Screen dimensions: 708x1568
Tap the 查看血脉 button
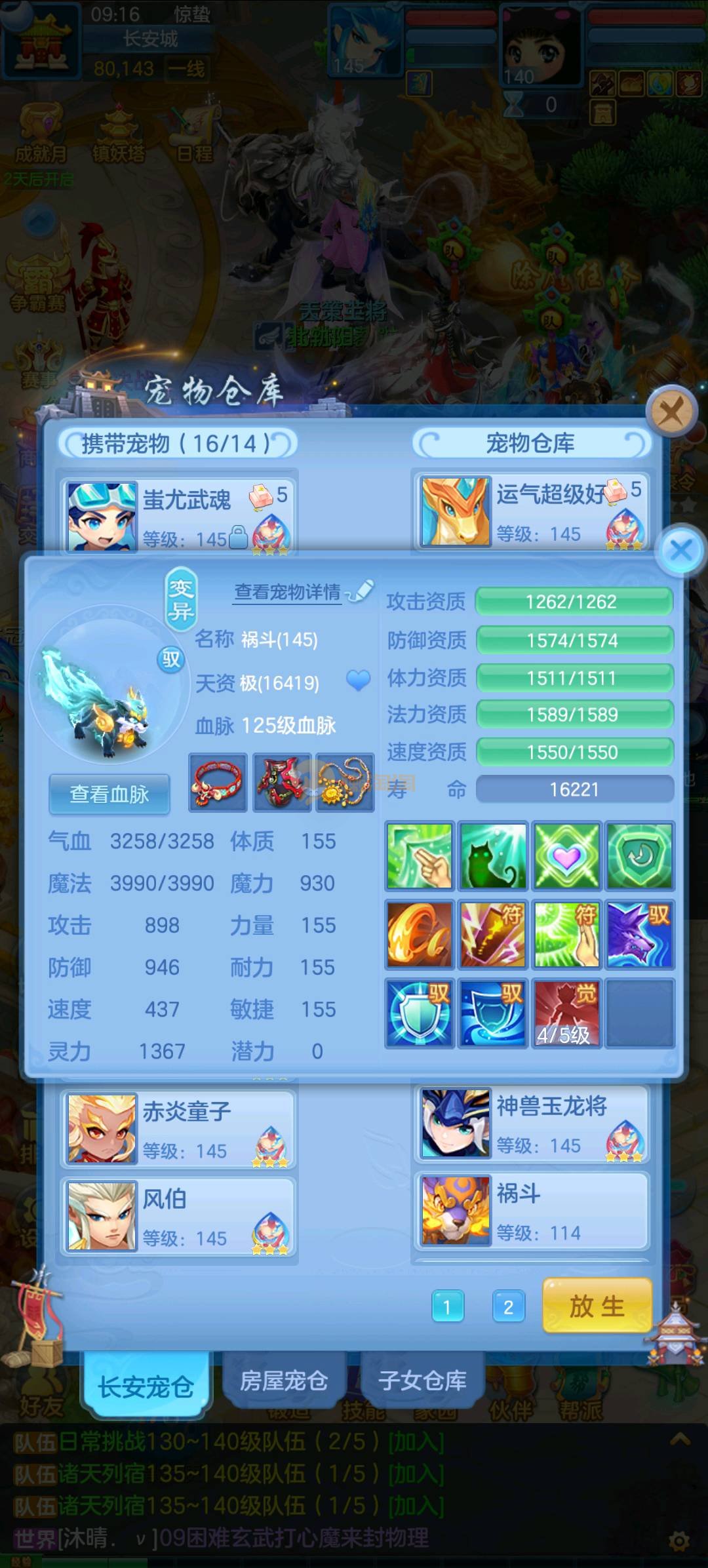tap(109, 794)
